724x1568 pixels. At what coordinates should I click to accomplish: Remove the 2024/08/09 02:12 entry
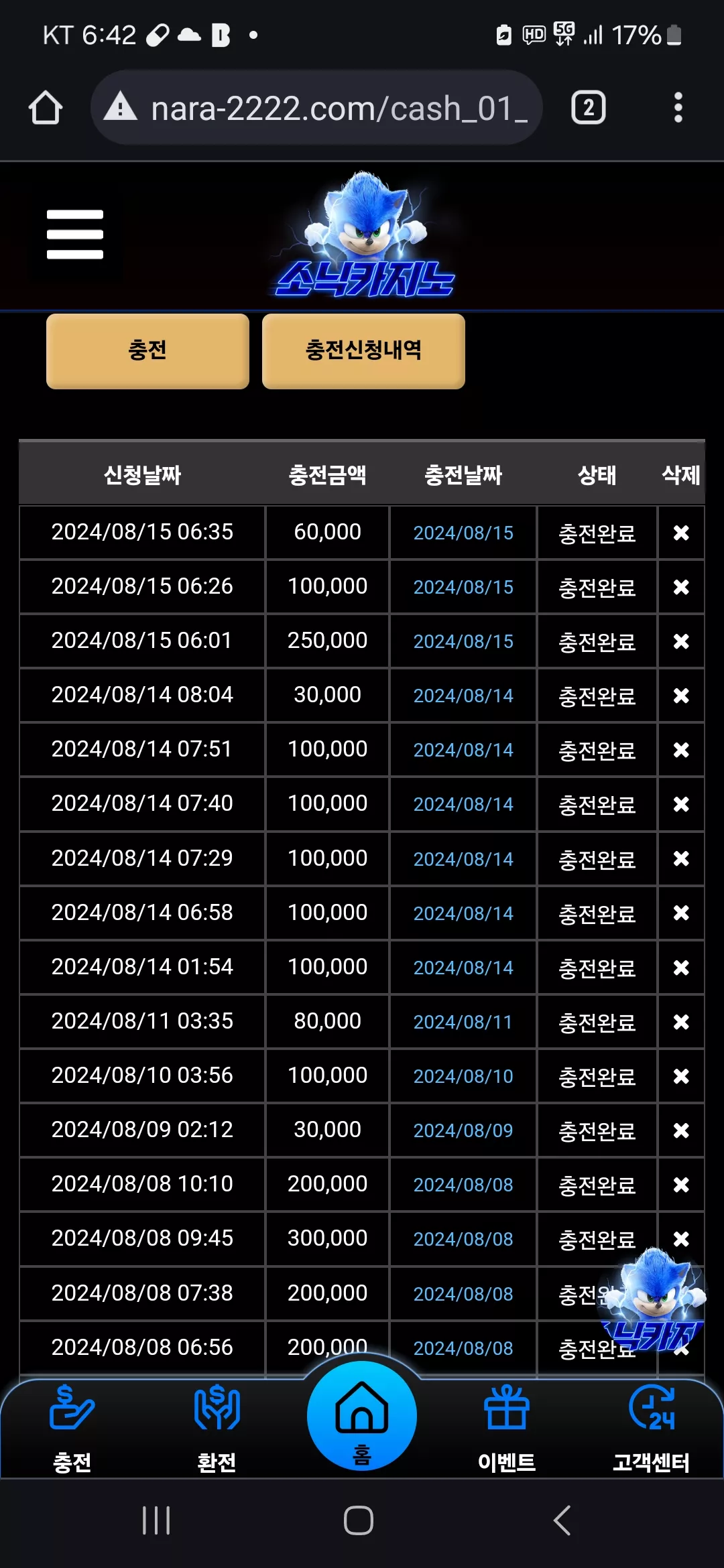pos(681,1130)
